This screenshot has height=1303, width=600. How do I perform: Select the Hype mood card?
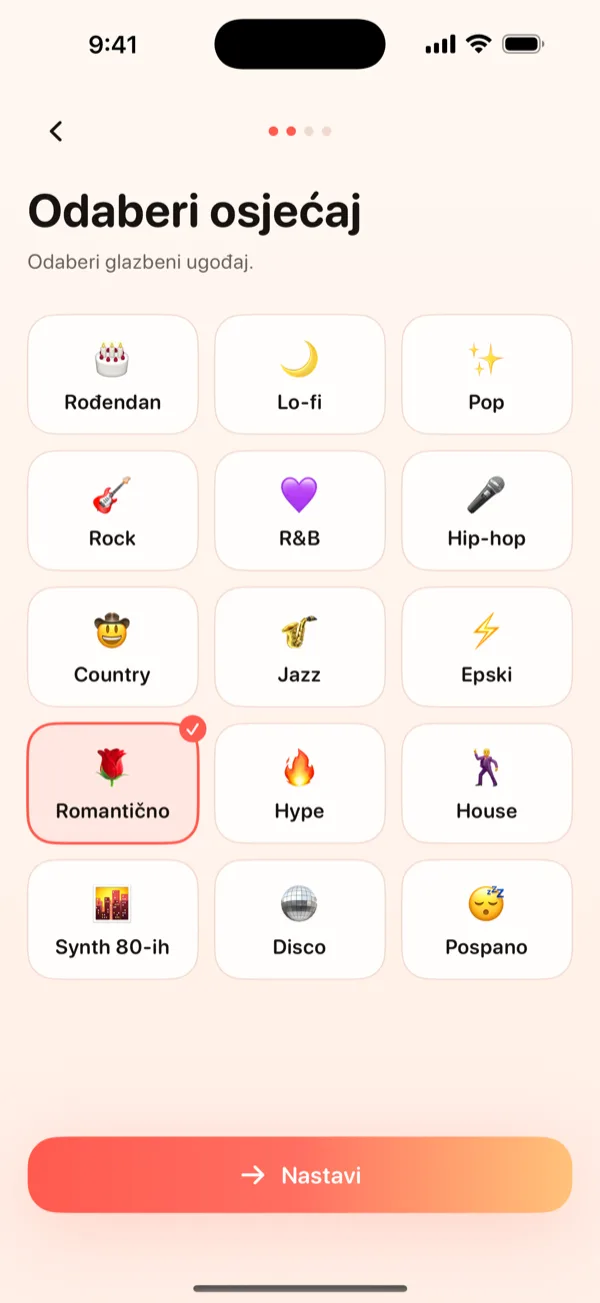(x=300, y=783)
